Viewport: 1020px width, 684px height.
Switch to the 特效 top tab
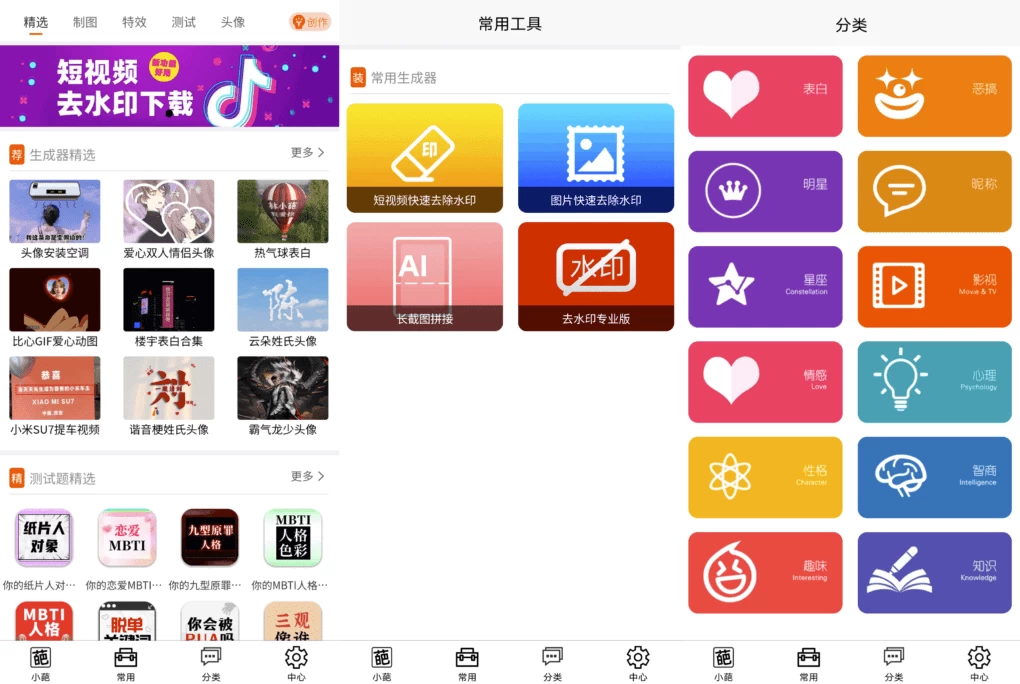tap(134, 22)
